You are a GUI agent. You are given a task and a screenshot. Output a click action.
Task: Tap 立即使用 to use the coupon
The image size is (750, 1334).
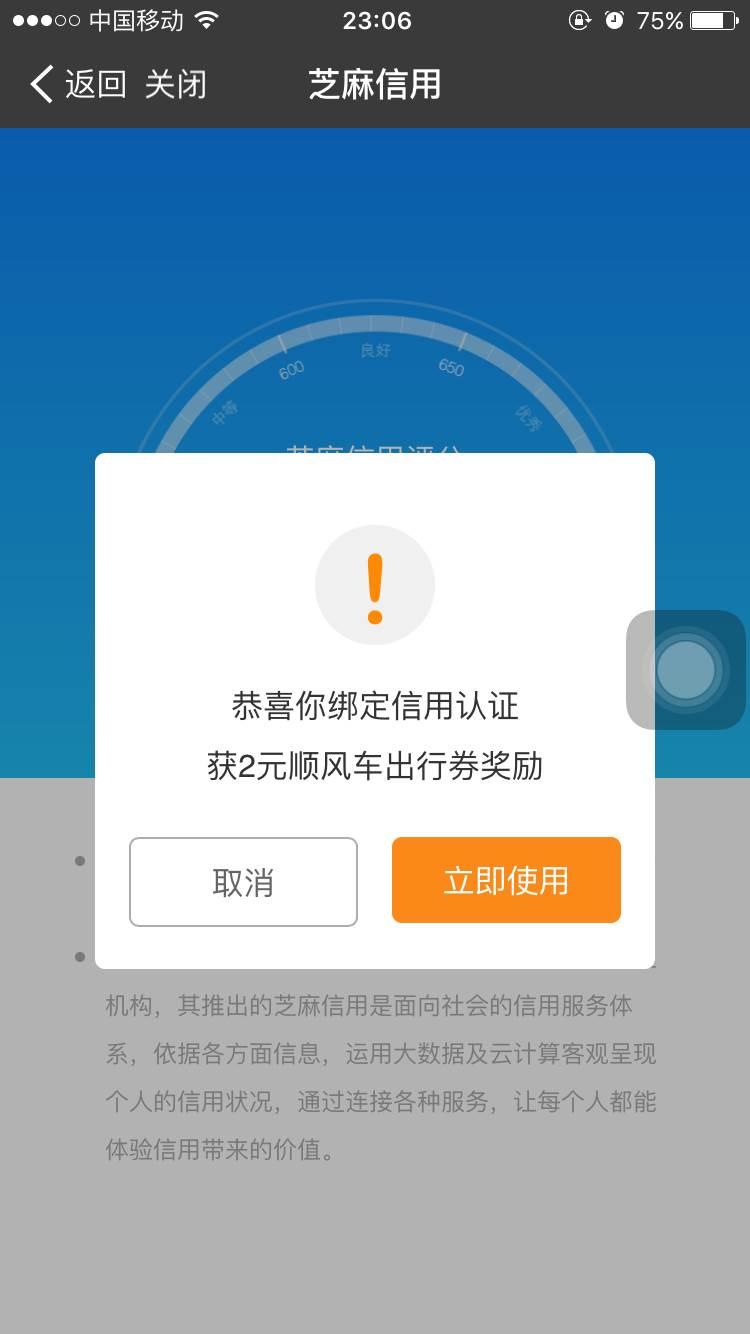click(506, 880)
